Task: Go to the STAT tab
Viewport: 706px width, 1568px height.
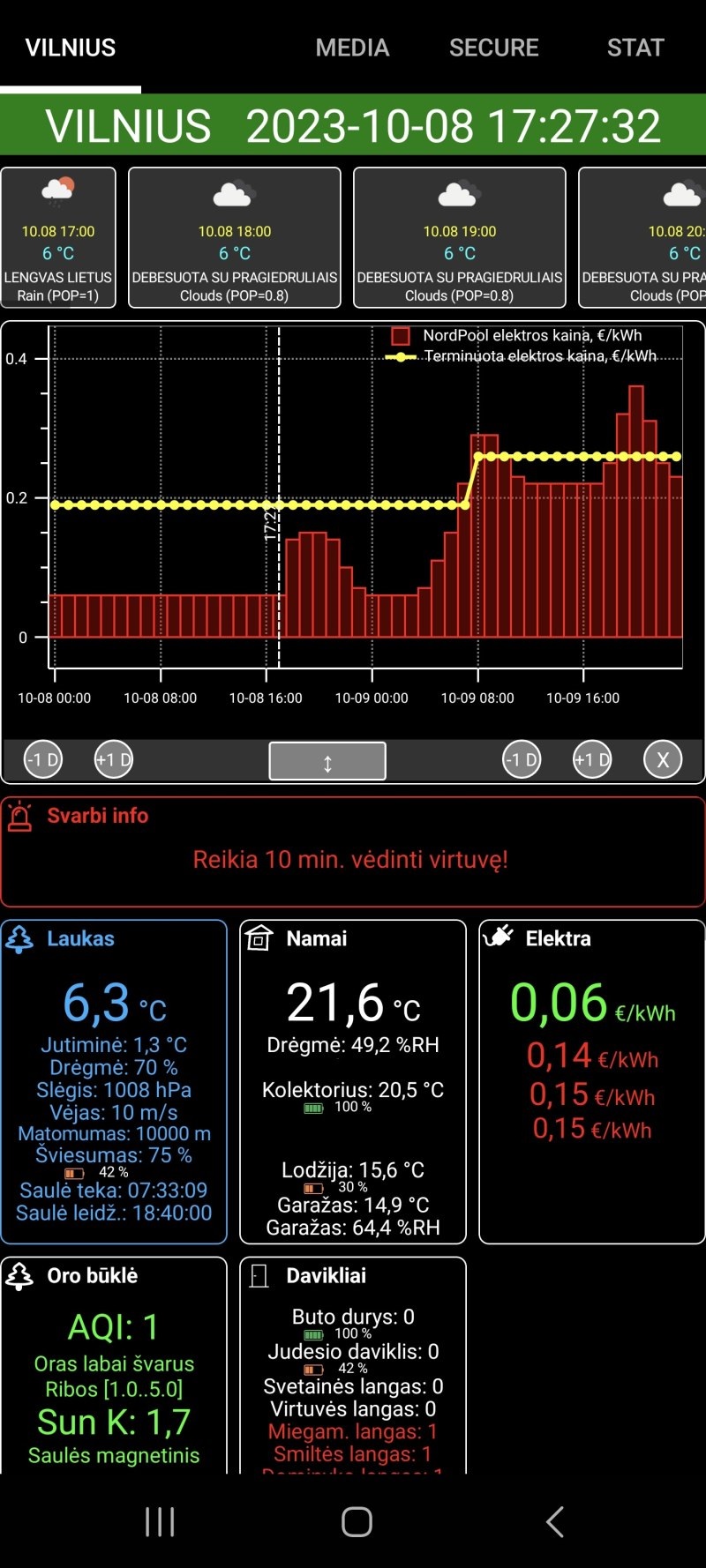Action: point(635,48)
